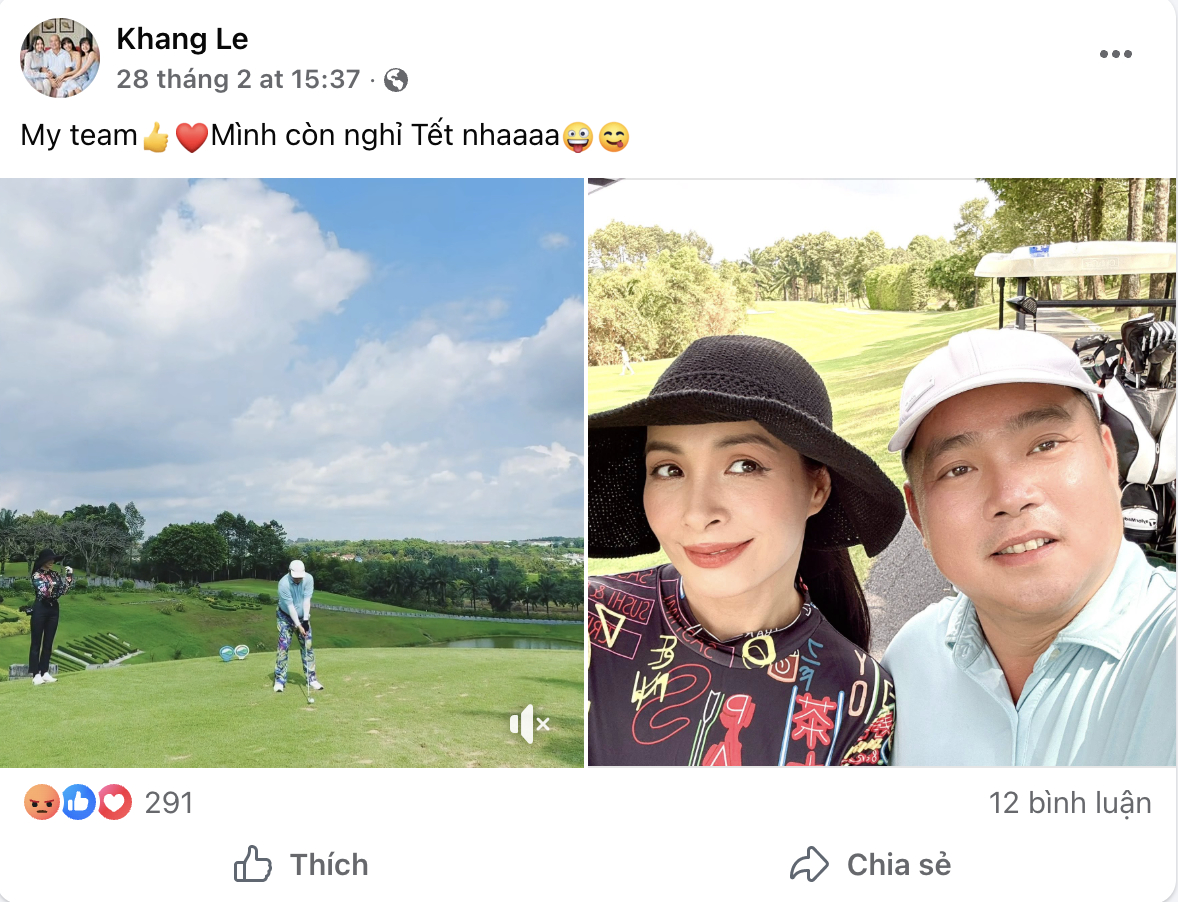
Task: Open the post's three-dot options menu
Action: (1115, 54)
